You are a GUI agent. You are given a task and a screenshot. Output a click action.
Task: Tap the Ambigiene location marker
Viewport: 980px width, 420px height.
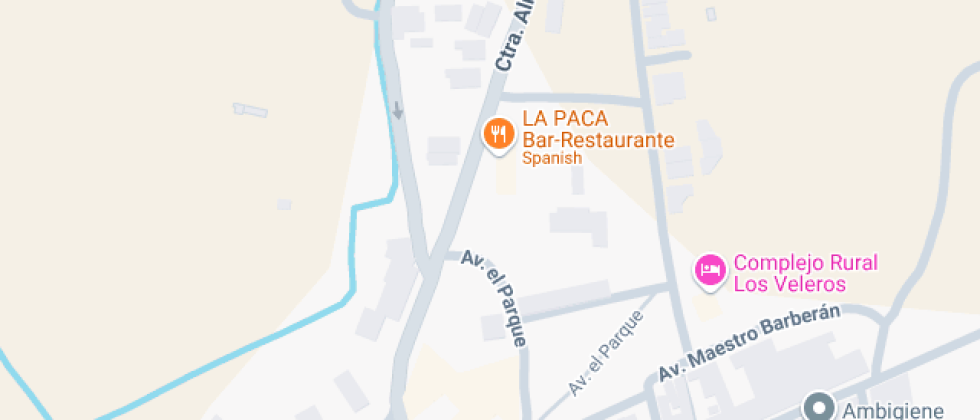820,407
